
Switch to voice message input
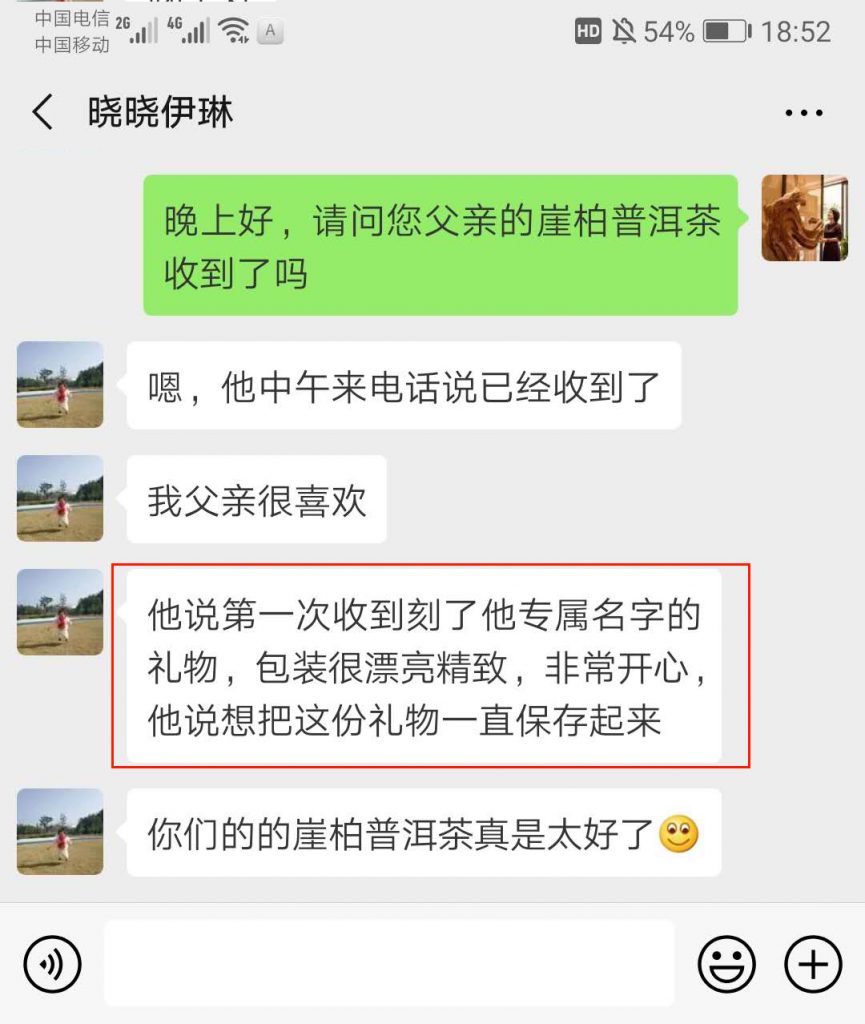(51, 964)
